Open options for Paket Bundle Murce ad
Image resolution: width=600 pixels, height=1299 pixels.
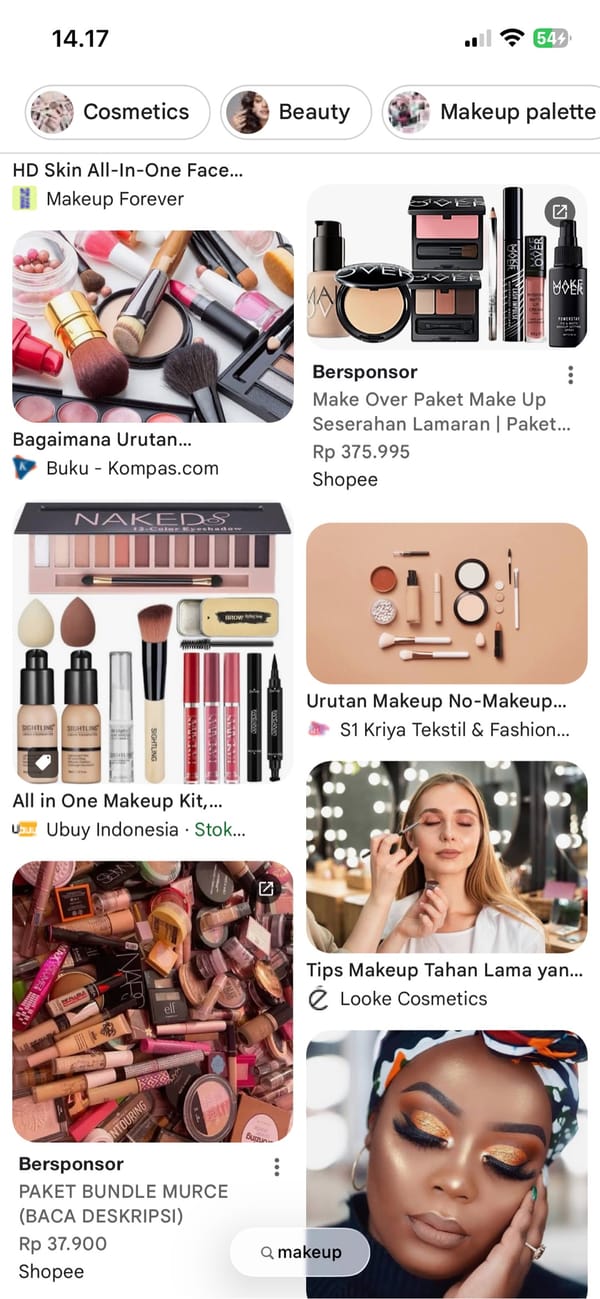click(x=276, y=1167)
